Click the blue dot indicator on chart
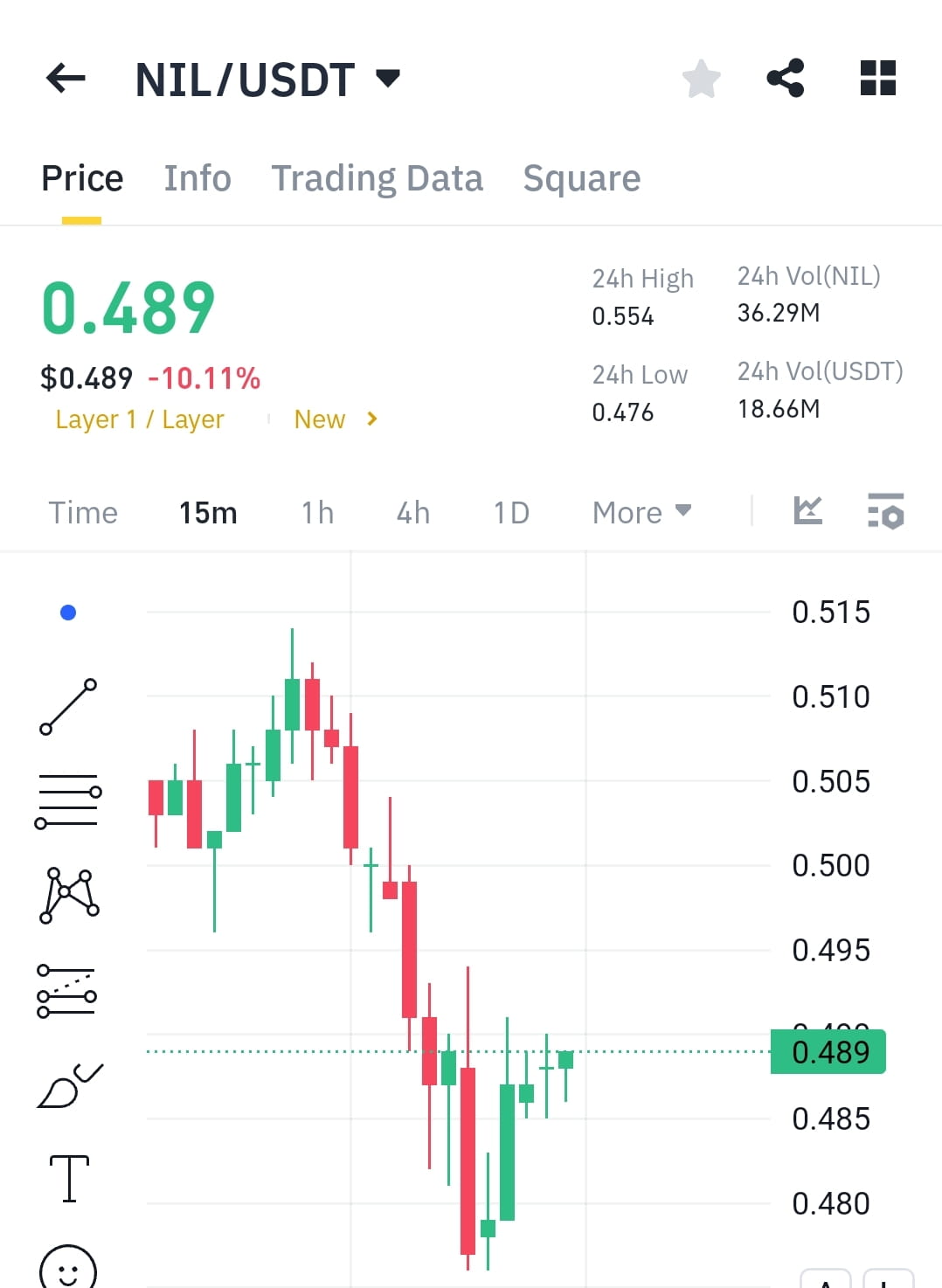942x1288 pixels. (67, 613)
